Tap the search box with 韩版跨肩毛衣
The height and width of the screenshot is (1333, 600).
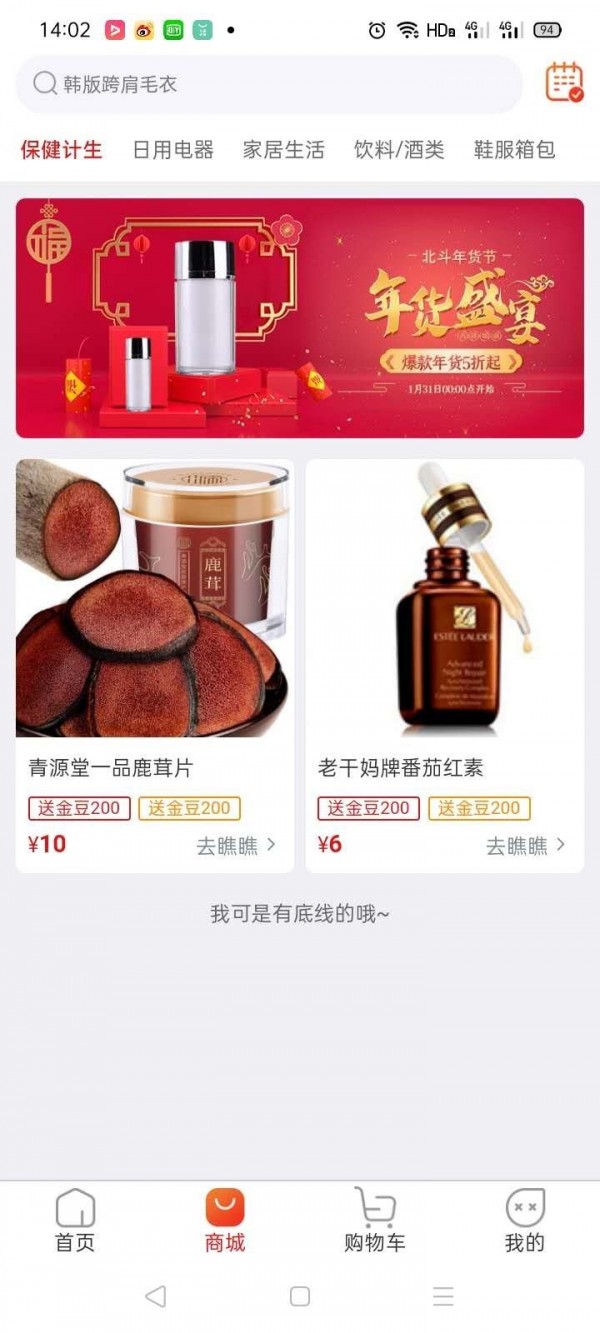tap(268, 84)
